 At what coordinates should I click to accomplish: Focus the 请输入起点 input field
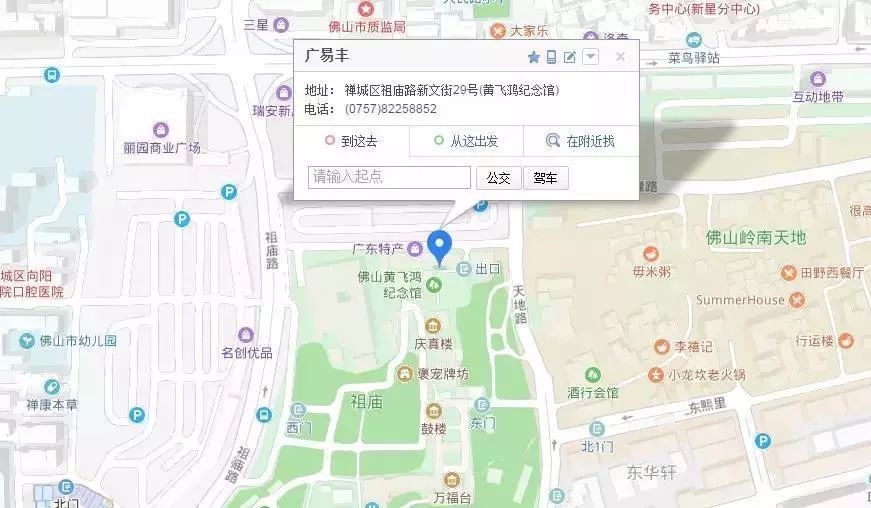click(389, 178)
